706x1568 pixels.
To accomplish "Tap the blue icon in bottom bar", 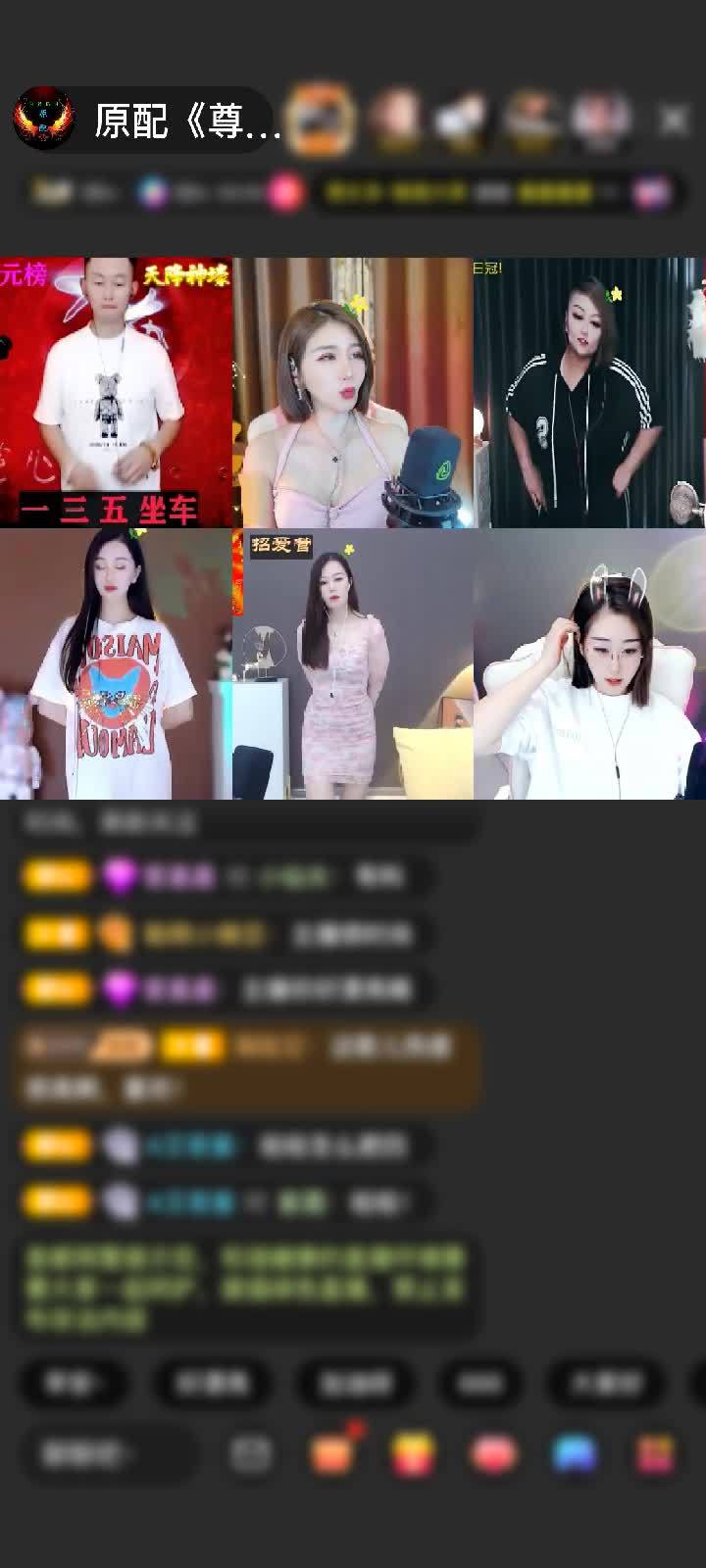I will point(575,1453).
